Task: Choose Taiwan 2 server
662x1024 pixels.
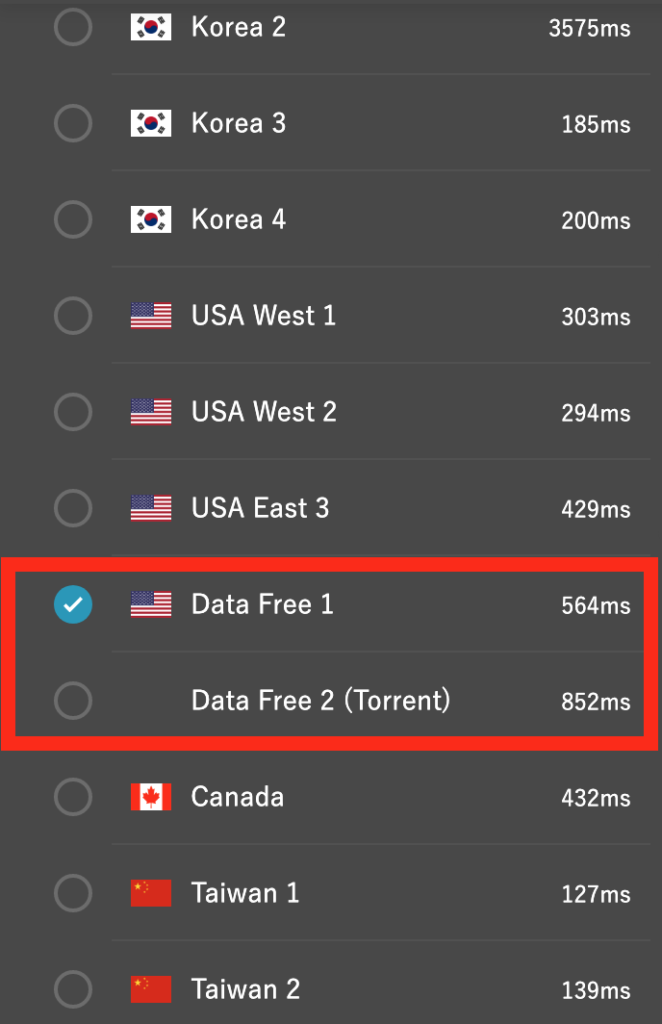Action: point(72,989)
